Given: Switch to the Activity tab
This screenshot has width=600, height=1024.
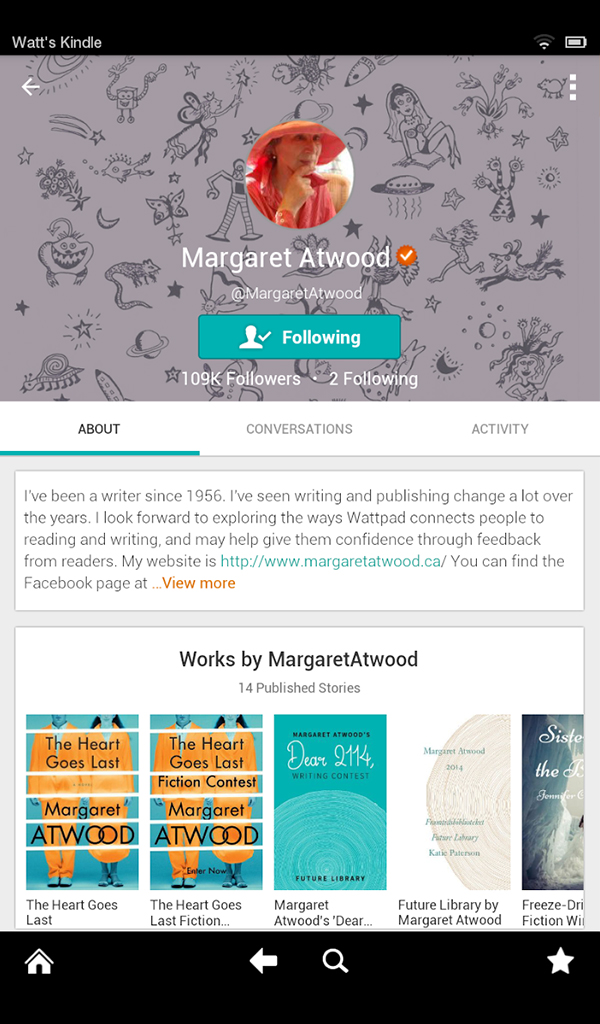Looking at the screenshot, I should pyautogui.click(x=499, y=429).
